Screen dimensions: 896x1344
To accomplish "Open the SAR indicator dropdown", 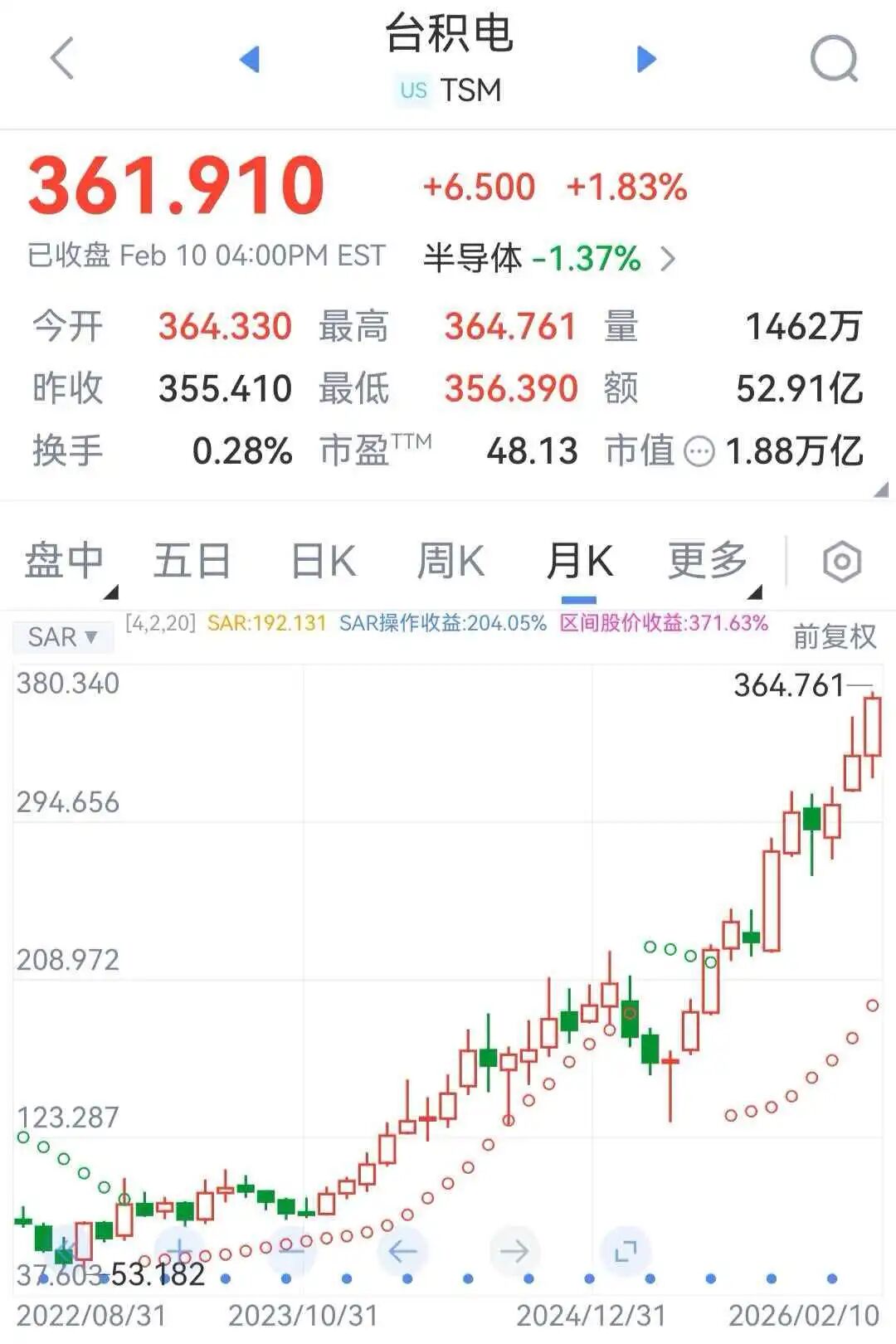I will tap(63, 637).
